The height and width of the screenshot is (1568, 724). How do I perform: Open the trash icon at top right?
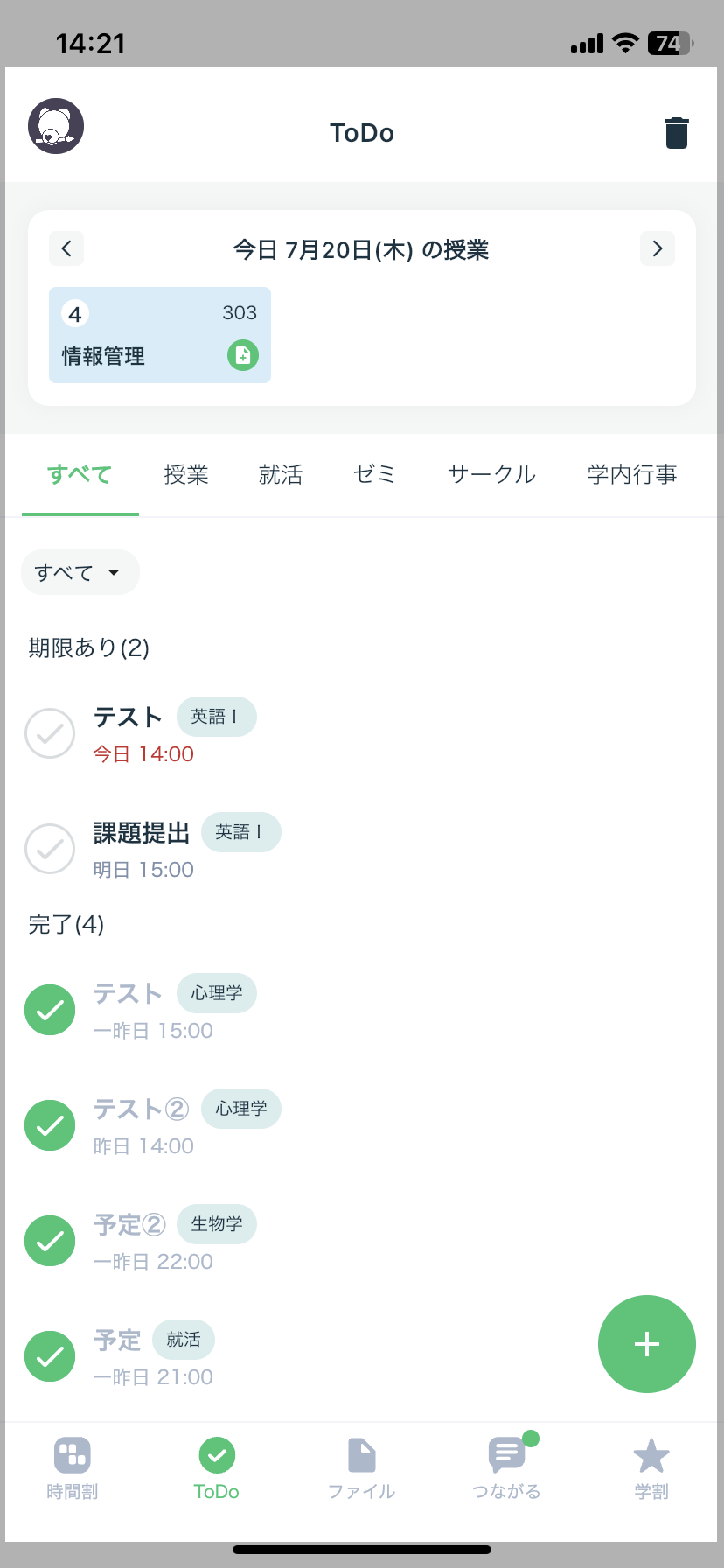(x=676, y=132)
